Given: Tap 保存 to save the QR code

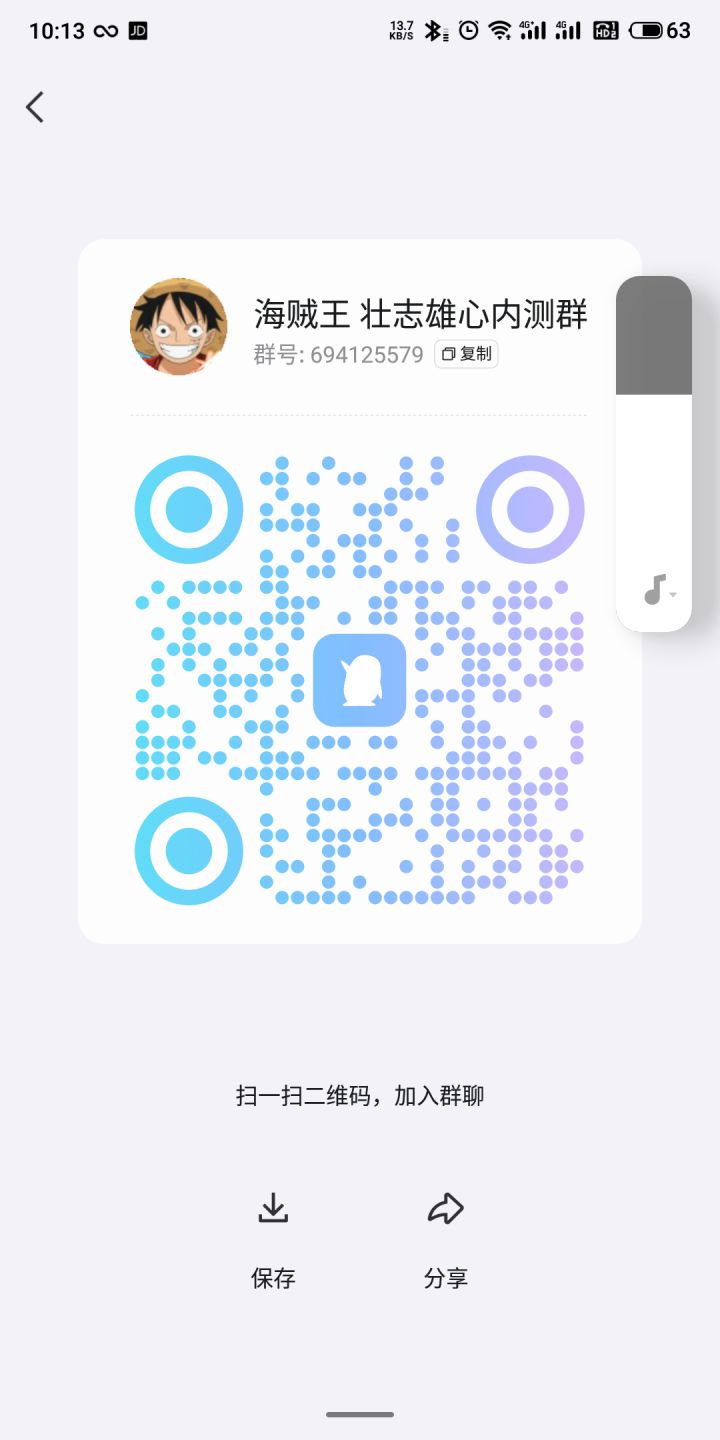Looking at the screenshot, I should point(272,1276).
